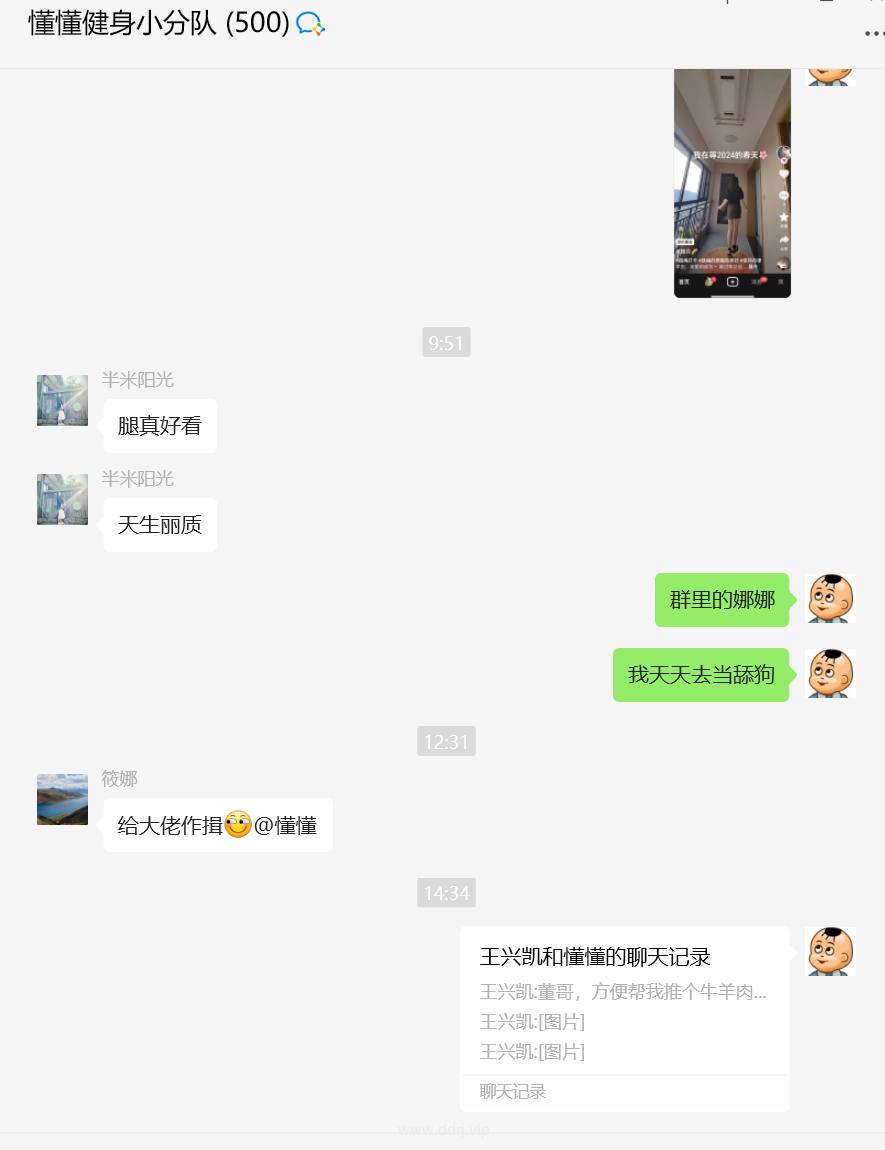View 半米阳光's avatar next to 腿真好看
This screenshot has height=1150, width=885.
tap(62, 400)
